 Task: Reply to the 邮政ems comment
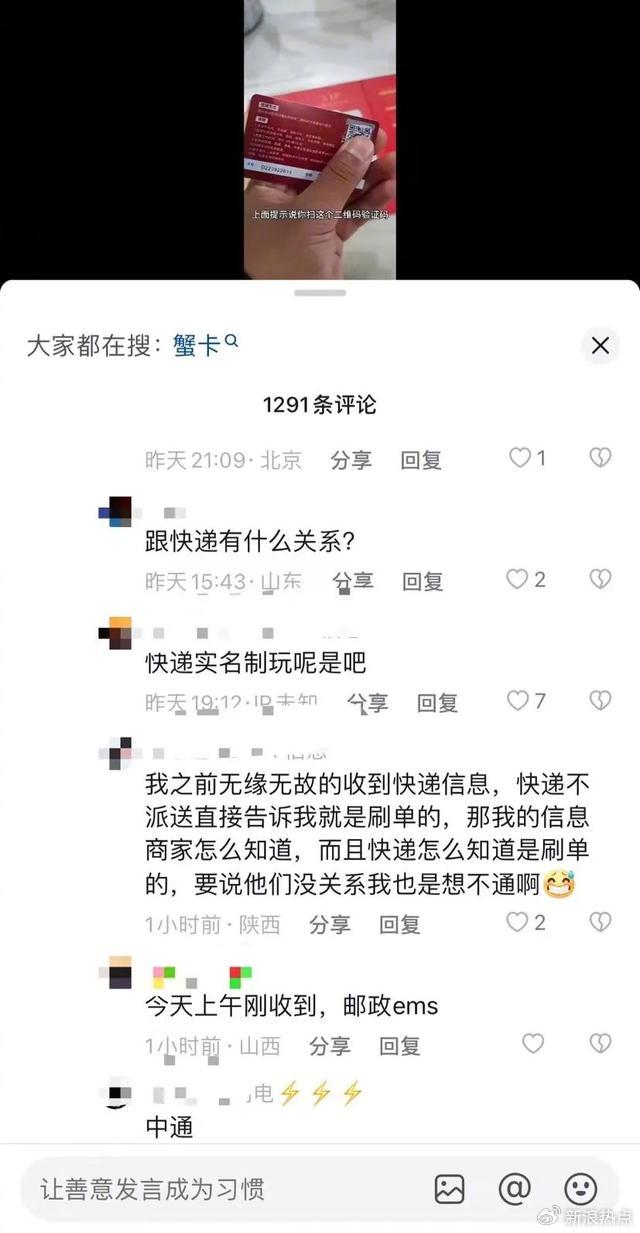pos(400,1046)
